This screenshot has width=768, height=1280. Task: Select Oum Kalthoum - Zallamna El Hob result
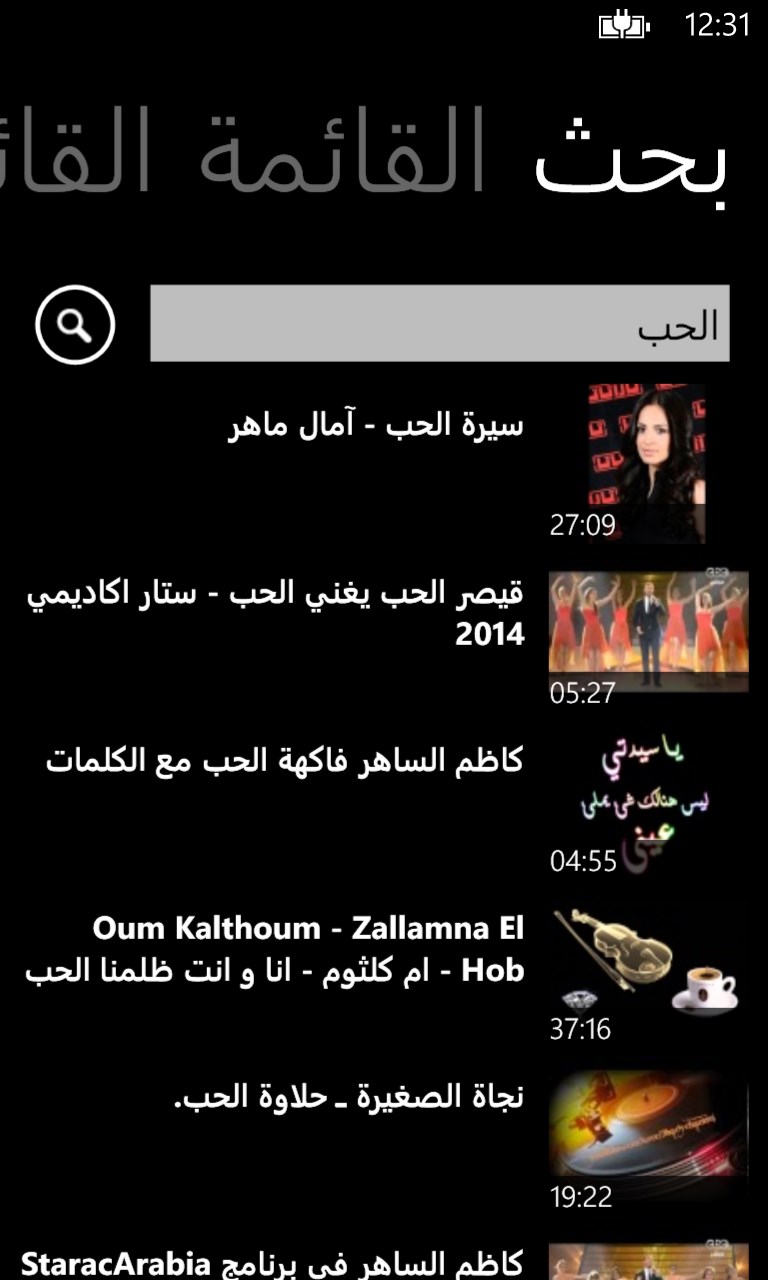pyautogui.click(x=275, y=949)
